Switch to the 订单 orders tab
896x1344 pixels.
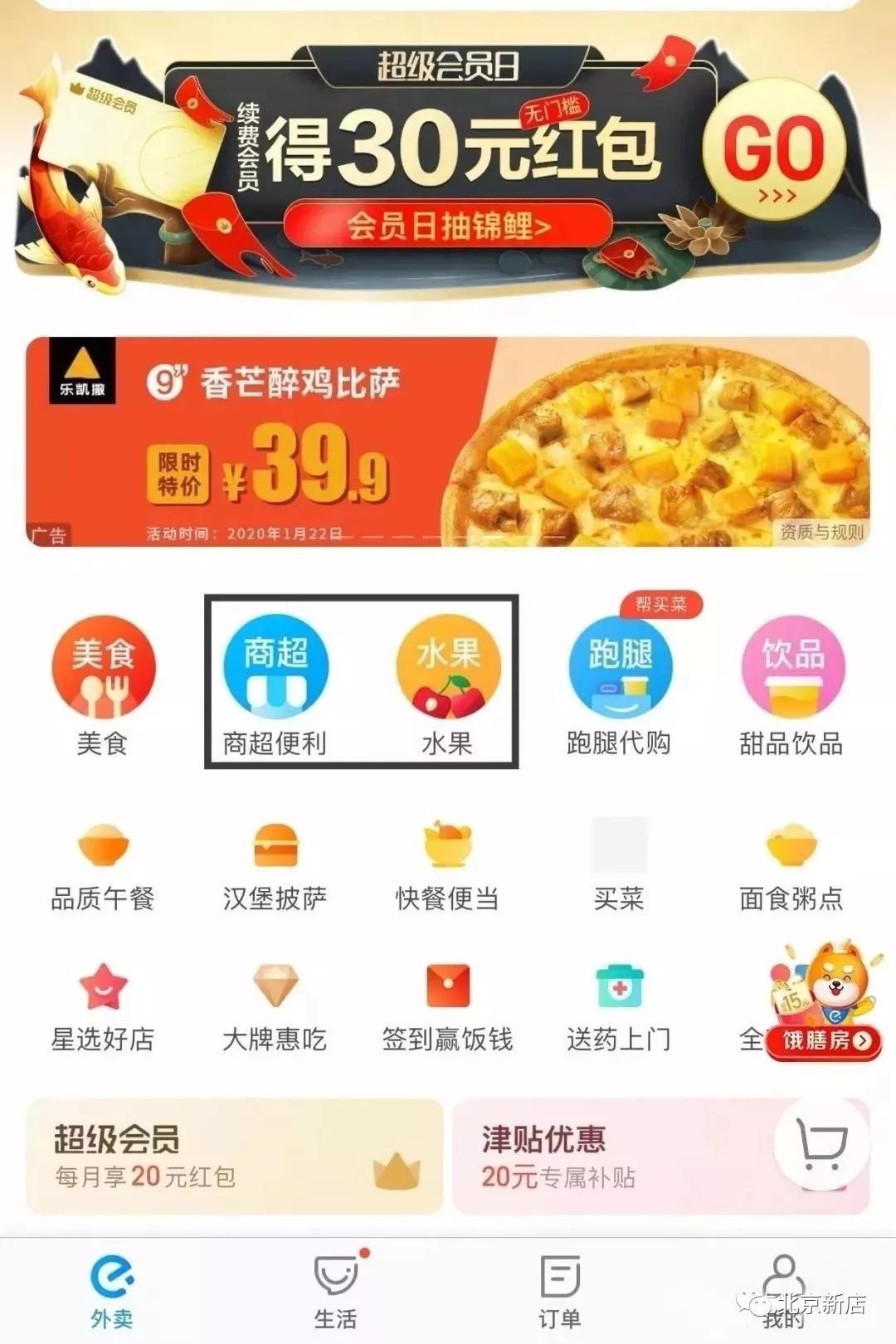pyautogui.click(x=560, y=1291)
